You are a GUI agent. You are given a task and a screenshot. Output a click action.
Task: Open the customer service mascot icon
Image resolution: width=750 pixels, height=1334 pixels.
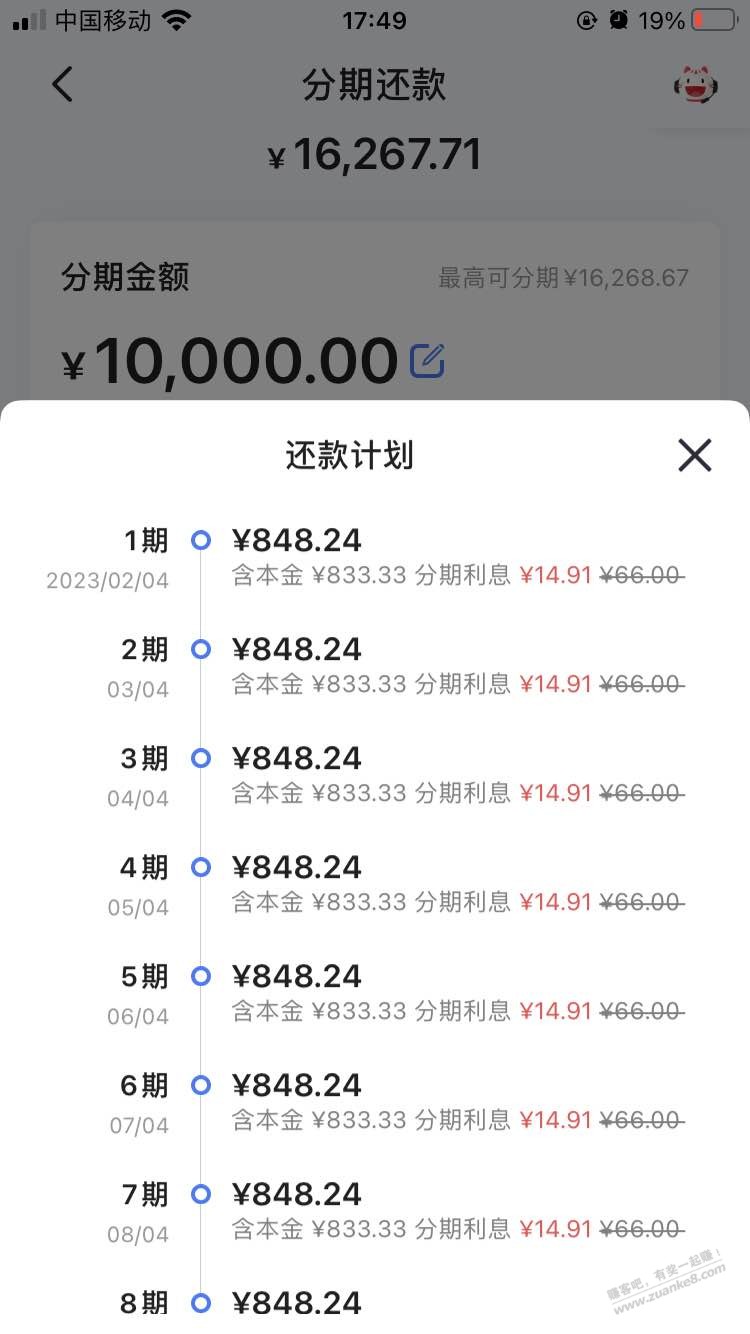point(697,85)
